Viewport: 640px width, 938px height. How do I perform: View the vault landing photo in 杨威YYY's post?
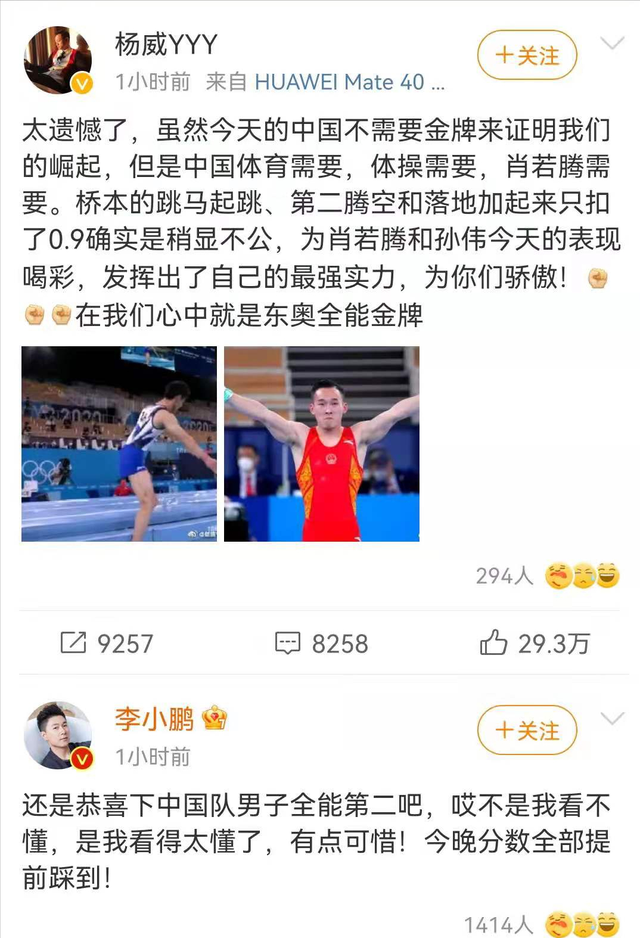pyautogui.click(x=119, y=444)
